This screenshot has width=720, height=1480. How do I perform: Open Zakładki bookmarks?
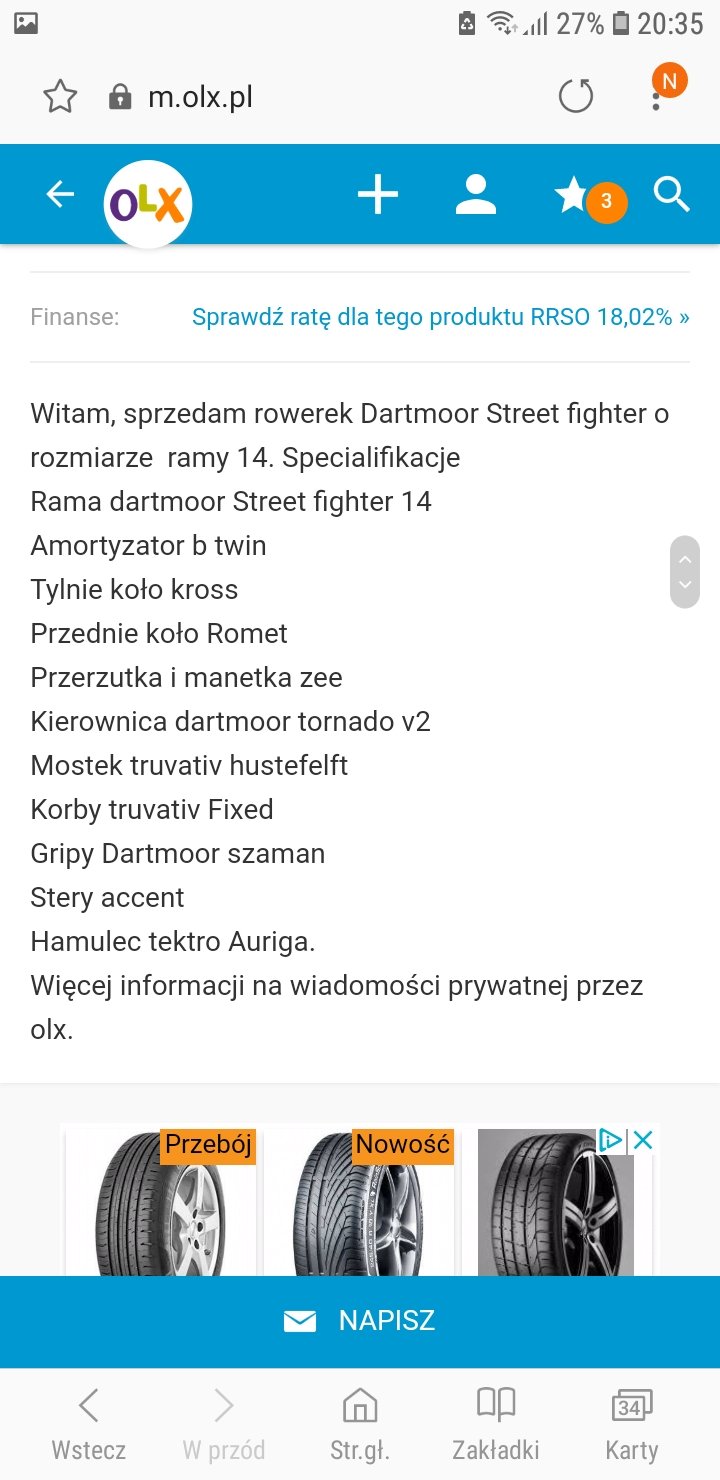point(496,1425)
